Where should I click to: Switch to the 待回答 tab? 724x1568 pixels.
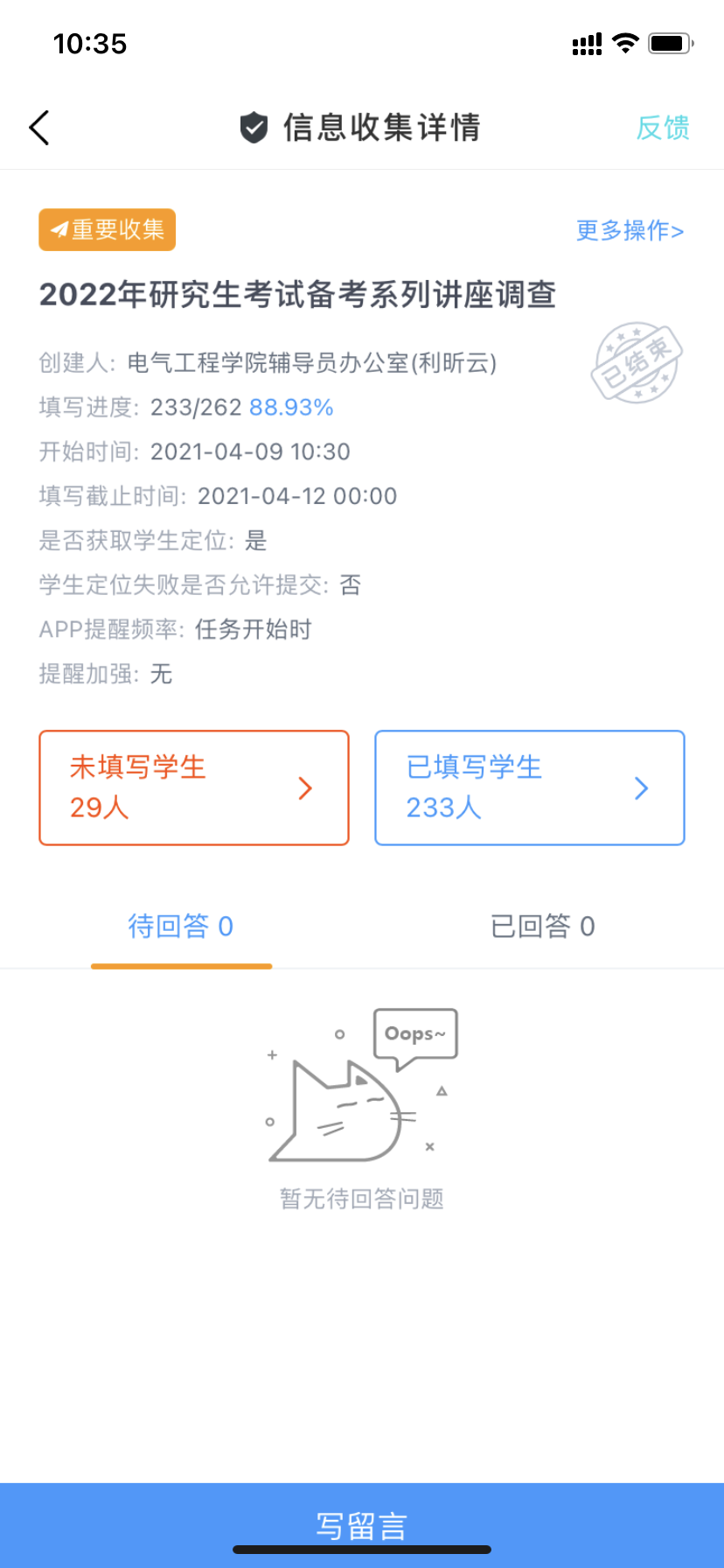[x=181, y=927]
